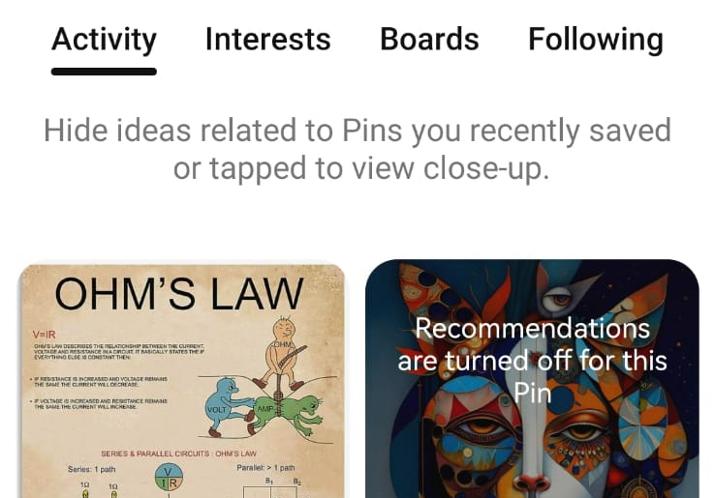Tap the Ohm's Law pin
The height and width of the screenshot is (498, 715).
coord(181,381)
